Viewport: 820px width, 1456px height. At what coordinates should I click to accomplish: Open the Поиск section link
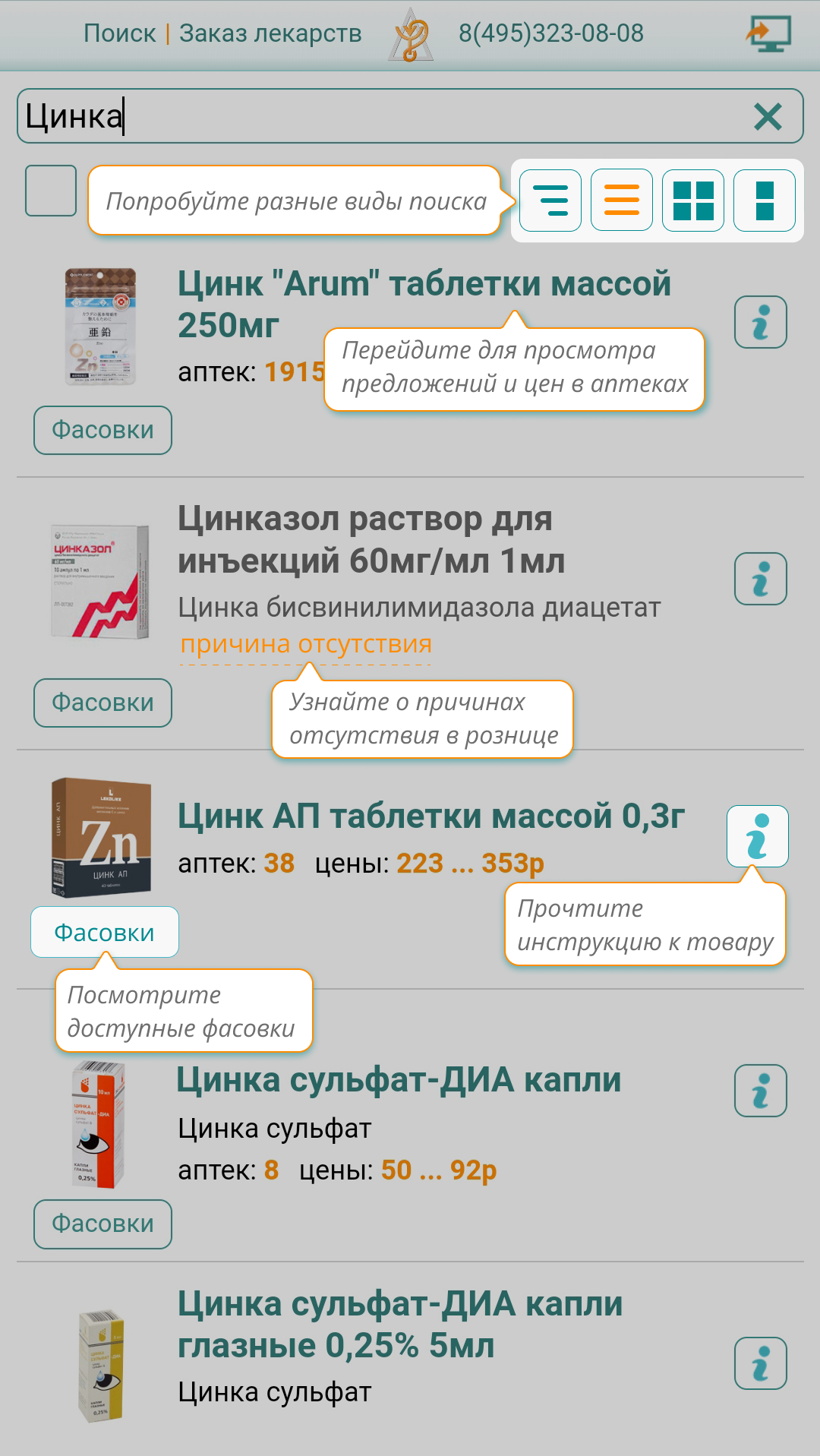(119, 33)
